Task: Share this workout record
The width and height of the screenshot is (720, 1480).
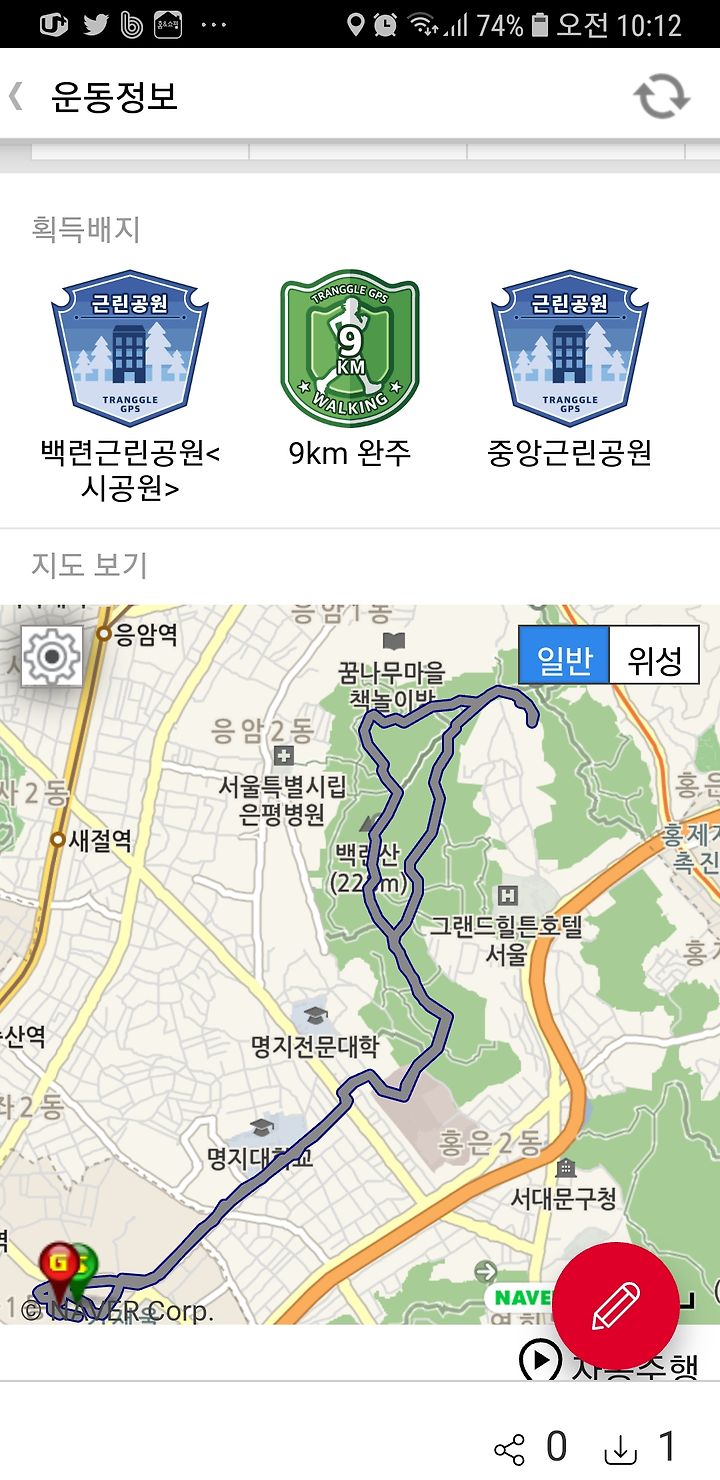Action: point(530,1447)
